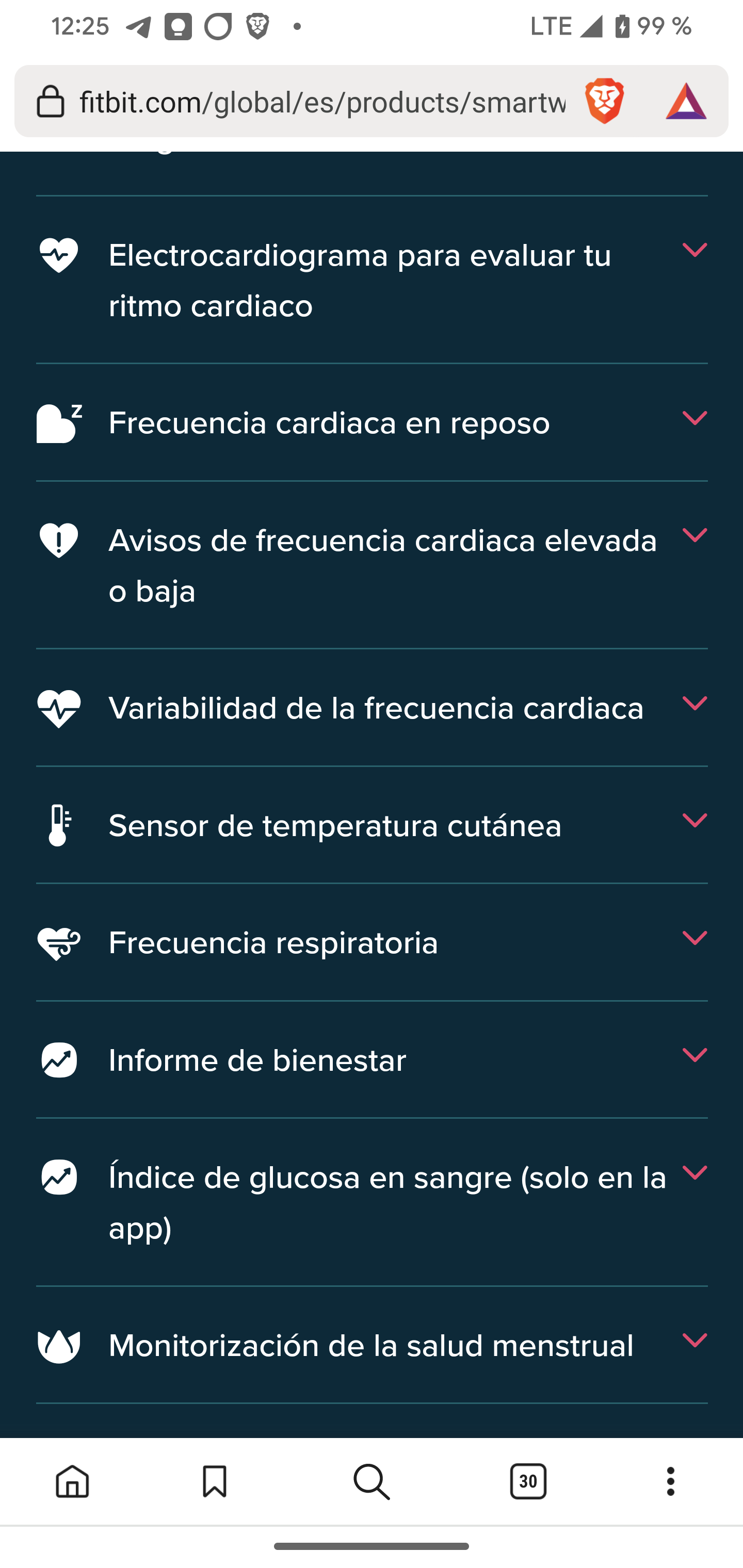Open Avisos de frecuencia cardiaca elevada o baja
The height and width of the screenshot is (1568, 743).
click(372, 565)
